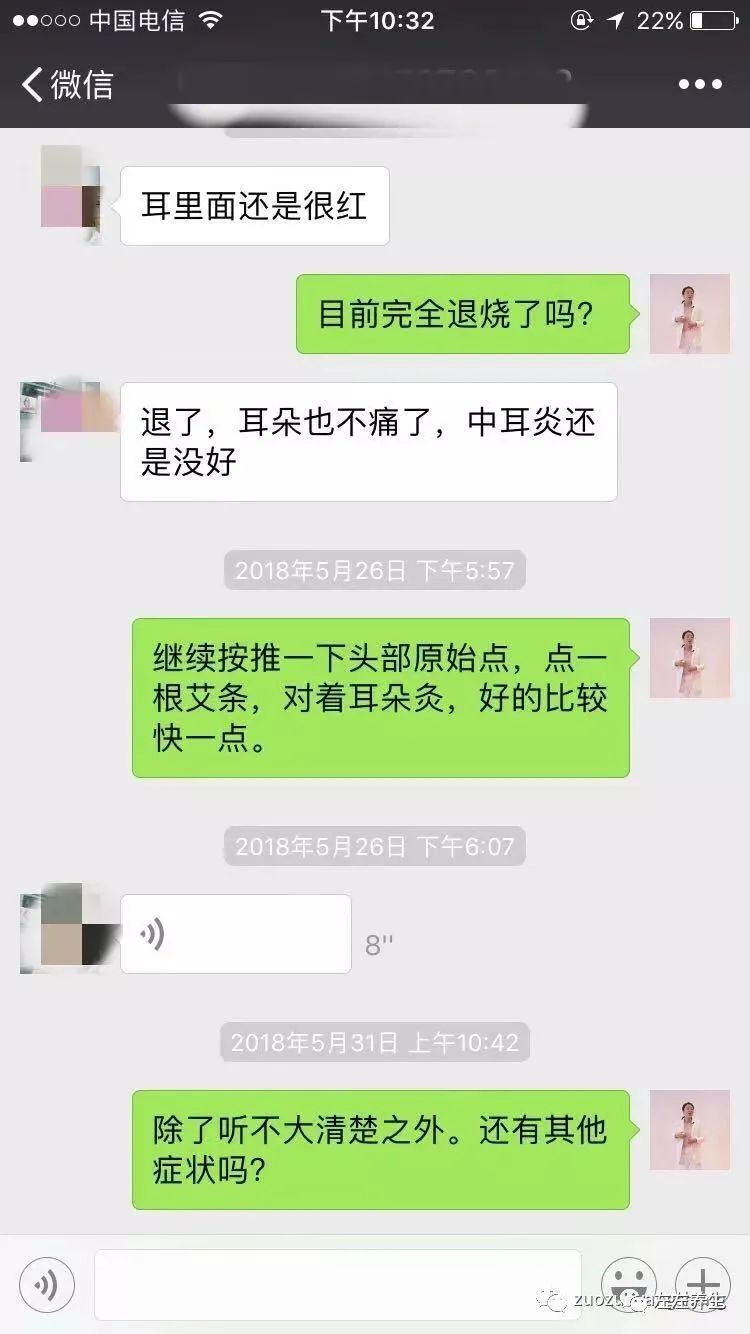
Task: Tap the orientation lock icon in status bar
Action: click(578, 19)
